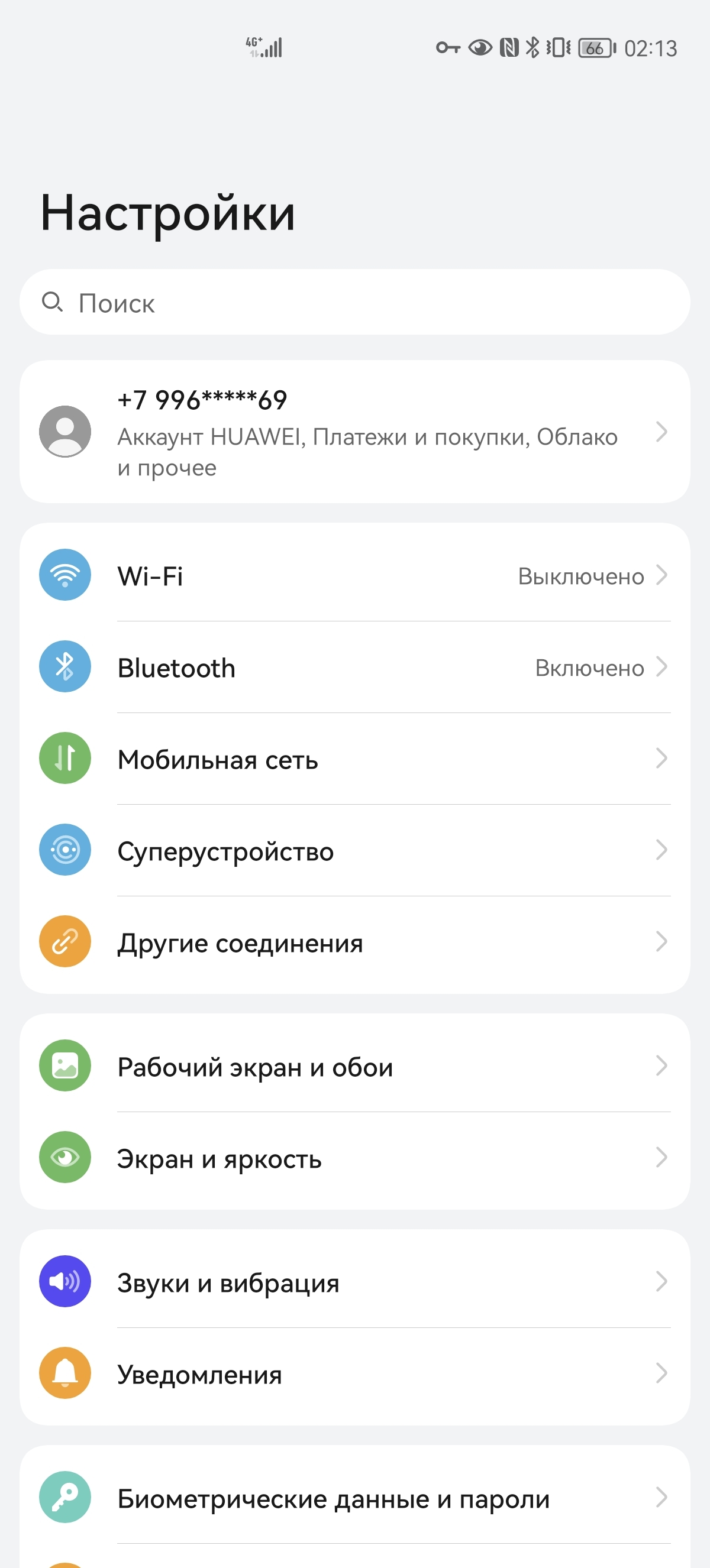Viewport: 710px width, 1568px height.
Task: Open Другие соединения
Action: tap(354, 942)
